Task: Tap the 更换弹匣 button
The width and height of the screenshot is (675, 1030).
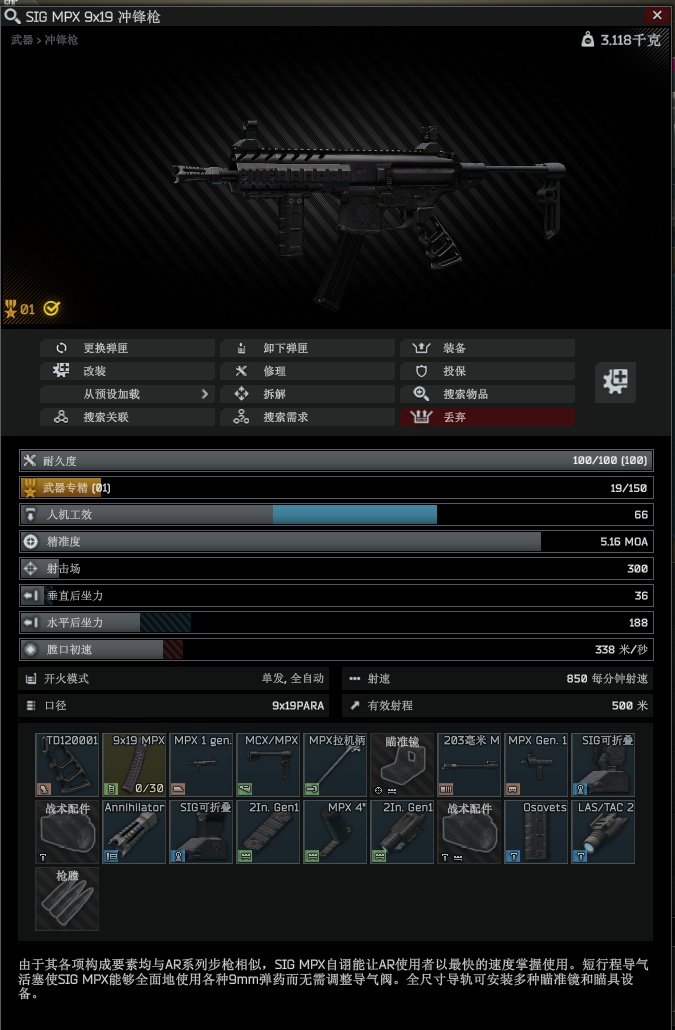Action: pos(127,348)
